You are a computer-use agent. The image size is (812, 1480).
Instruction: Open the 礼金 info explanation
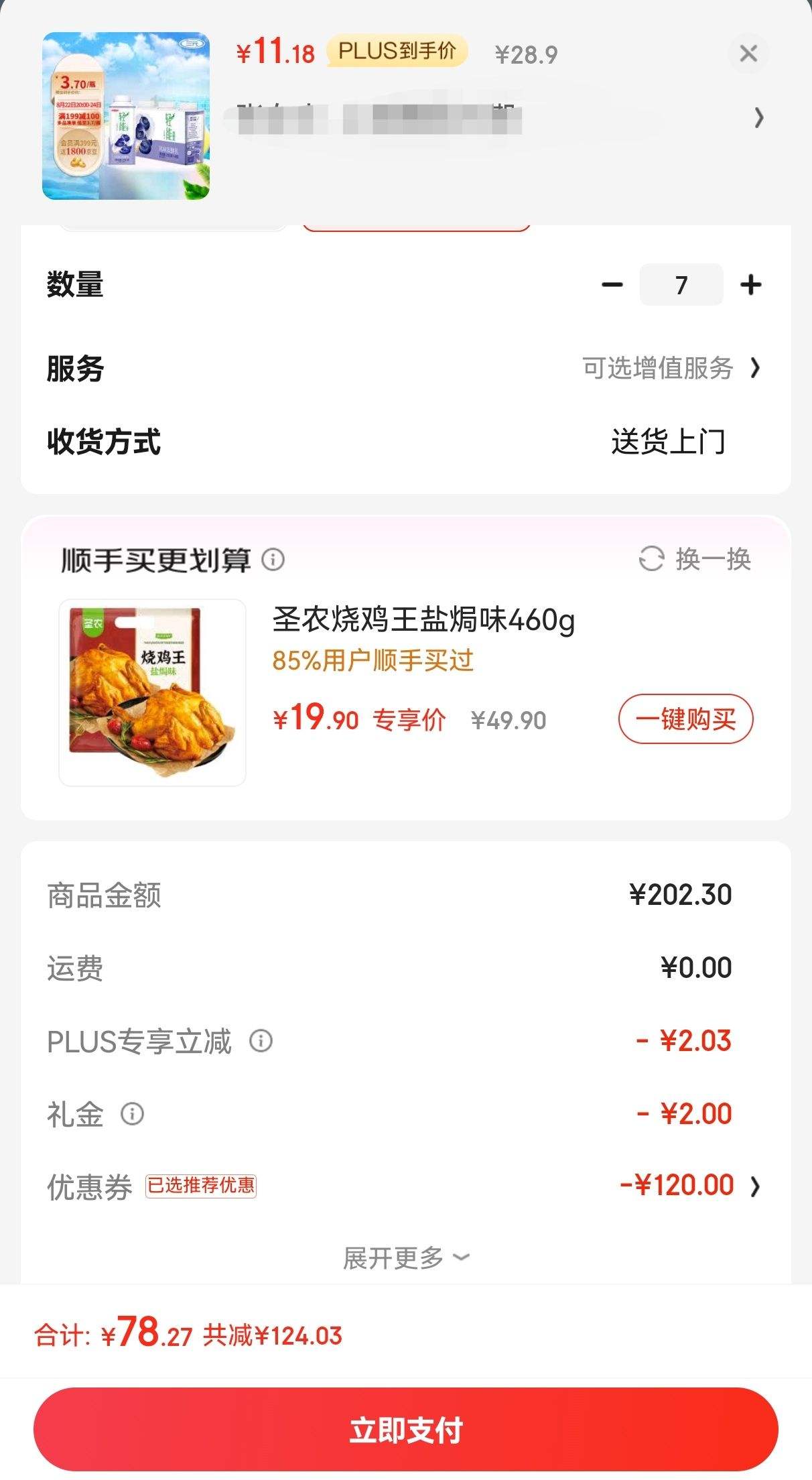point(133,1114)
